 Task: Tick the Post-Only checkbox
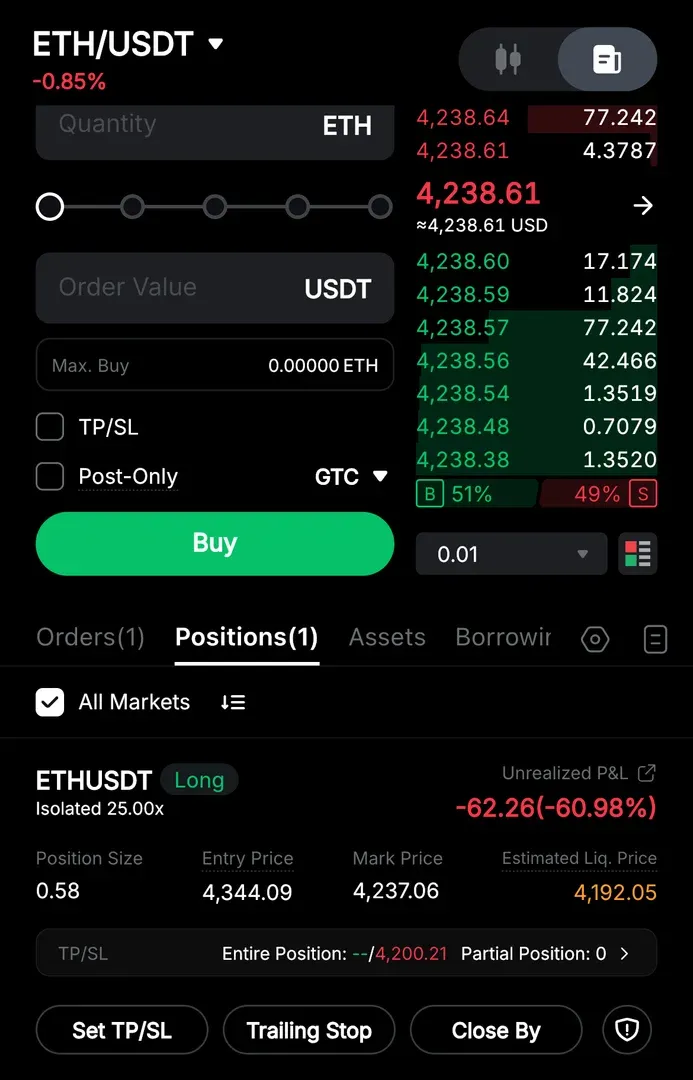point(50,476)
